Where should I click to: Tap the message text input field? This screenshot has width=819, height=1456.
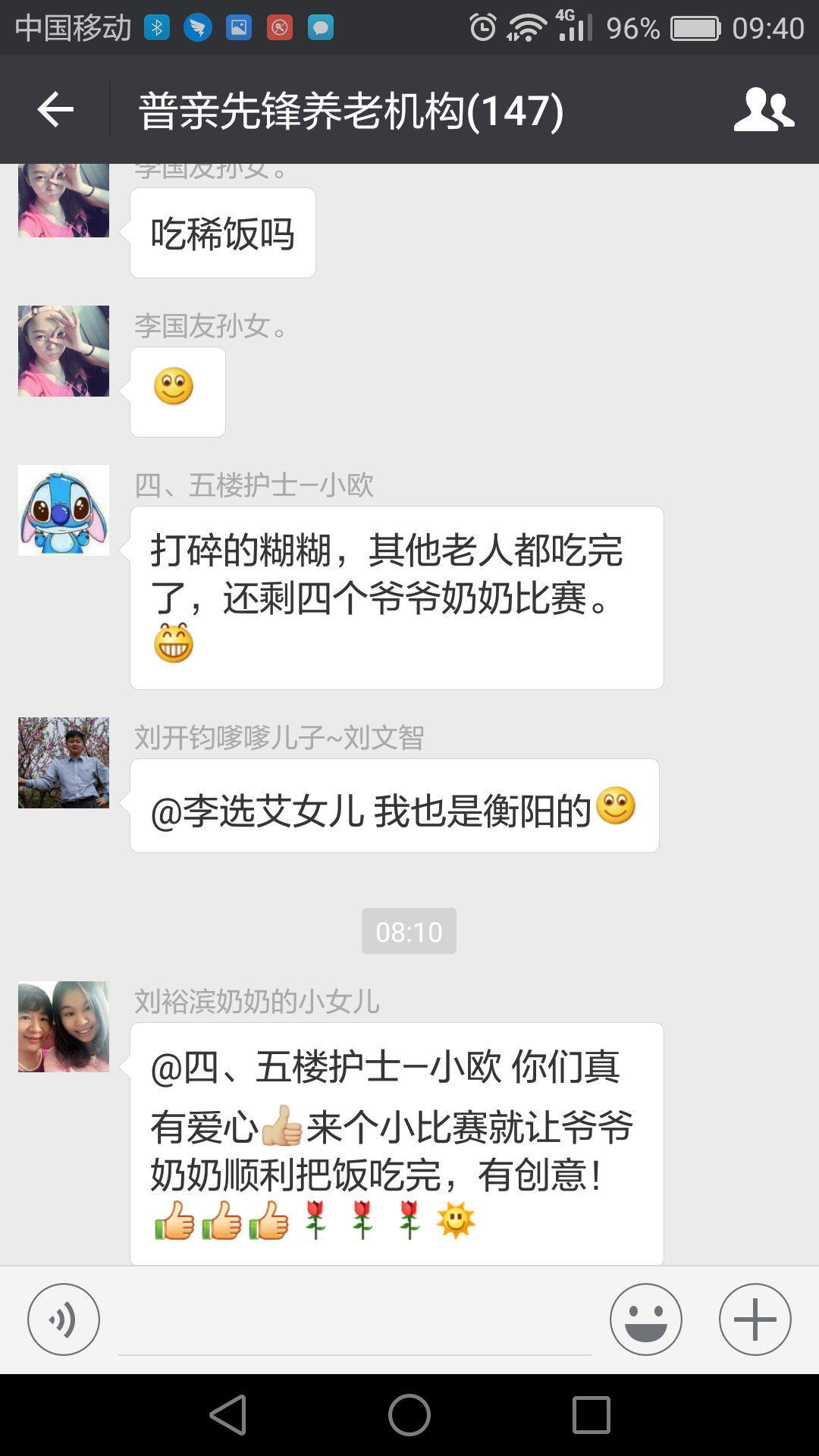354,1323
